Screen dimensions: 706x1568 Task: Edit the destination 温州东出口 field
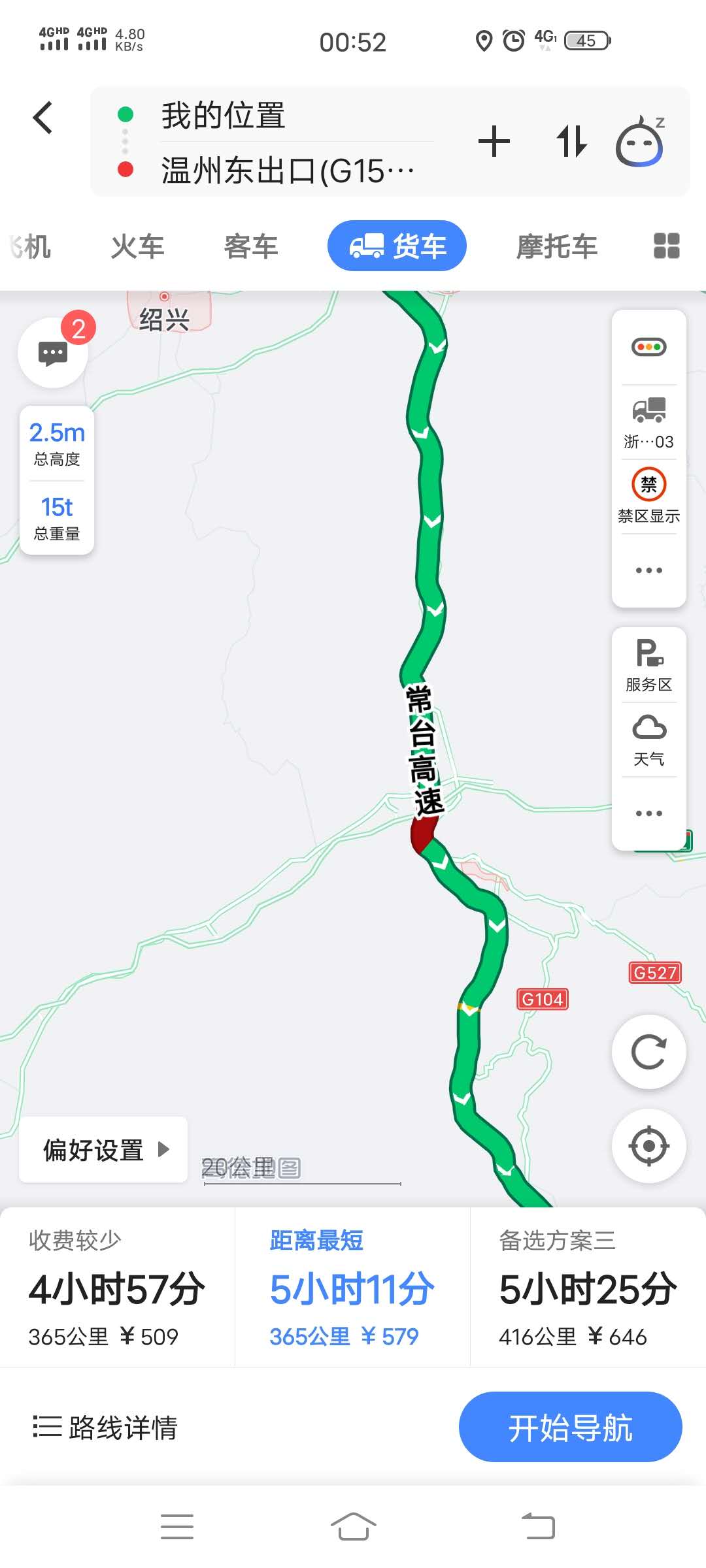click(288, 171)
